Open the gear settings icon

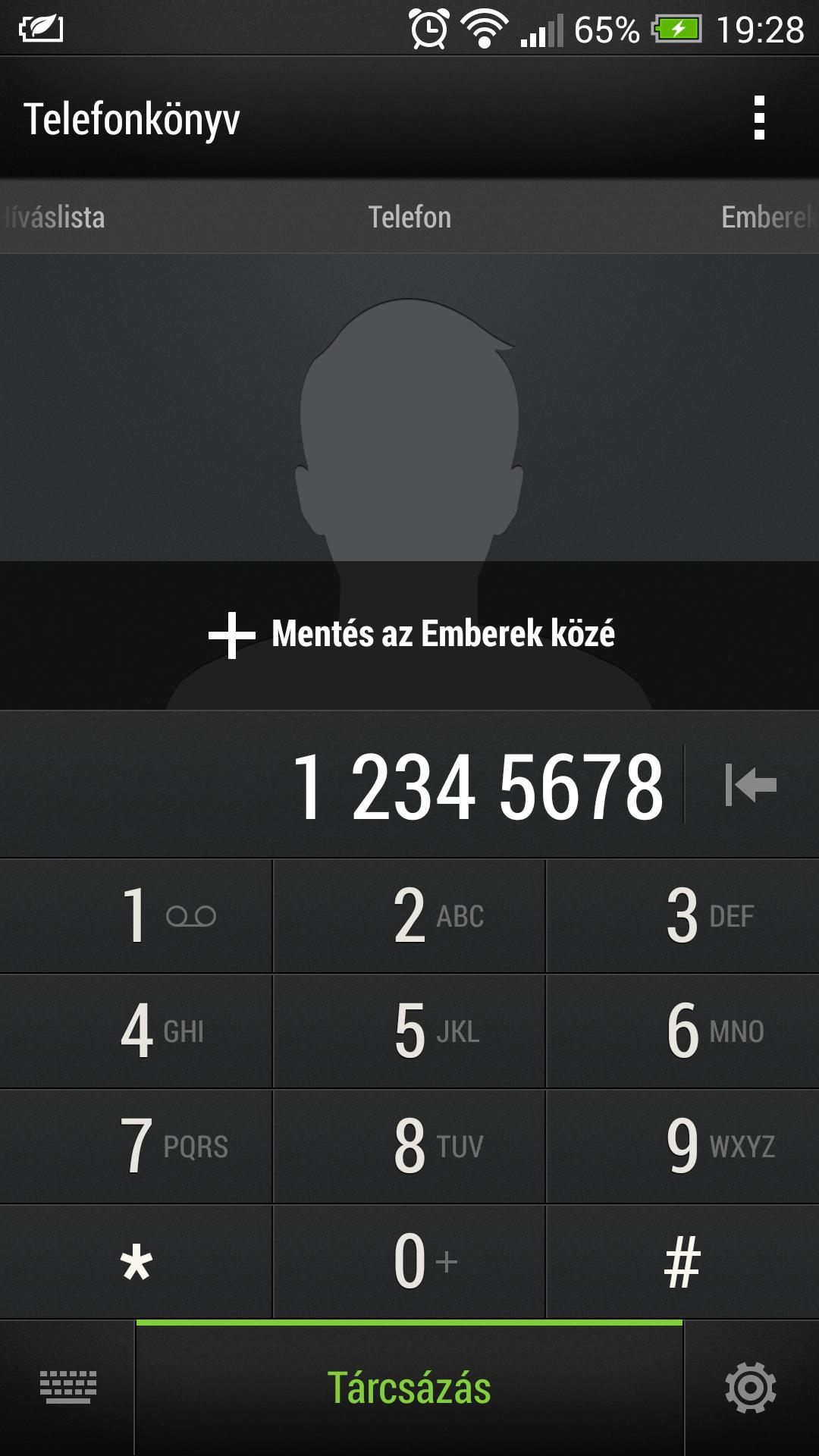pos(751,1388)
